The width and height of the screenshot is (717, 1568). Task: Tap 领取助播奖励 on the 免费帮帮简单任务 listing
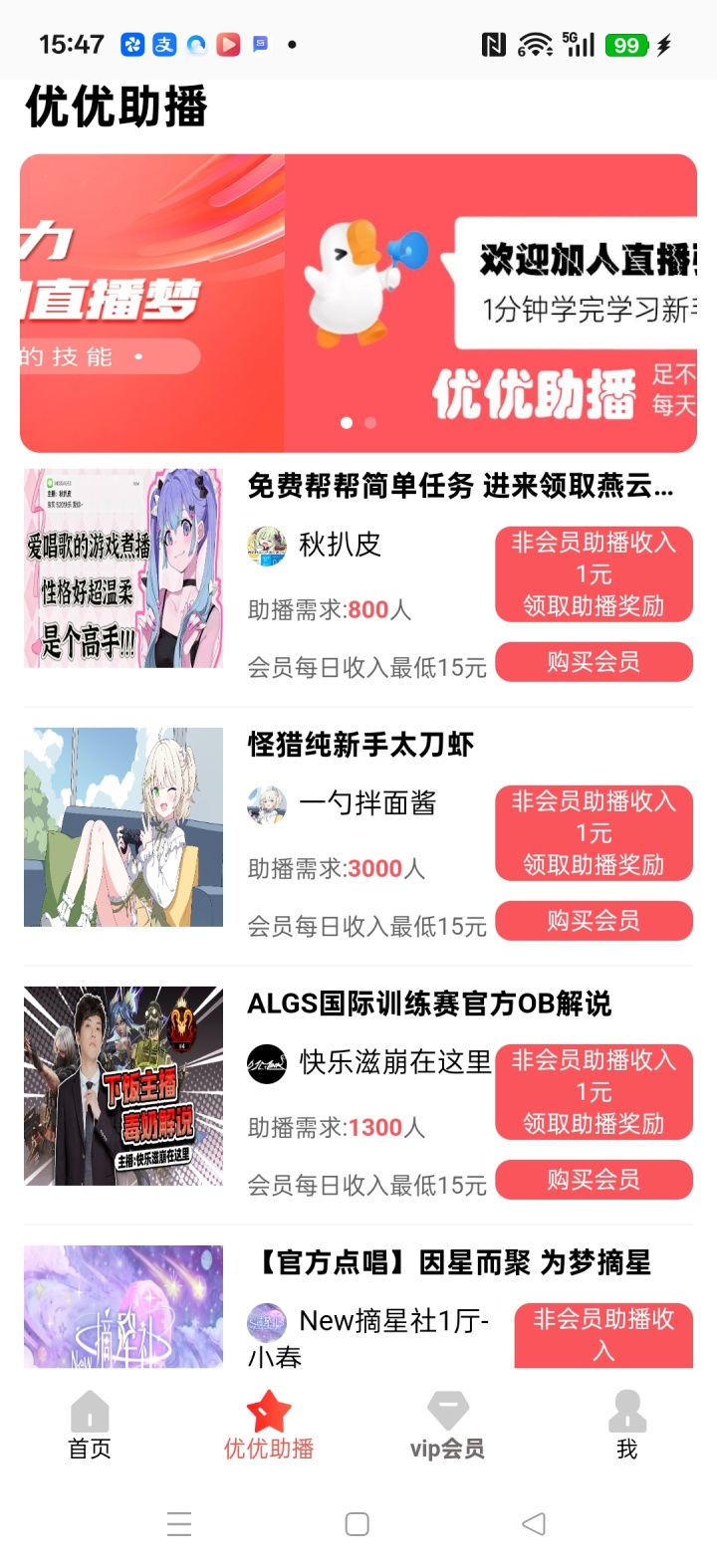(x=594, y=605)
